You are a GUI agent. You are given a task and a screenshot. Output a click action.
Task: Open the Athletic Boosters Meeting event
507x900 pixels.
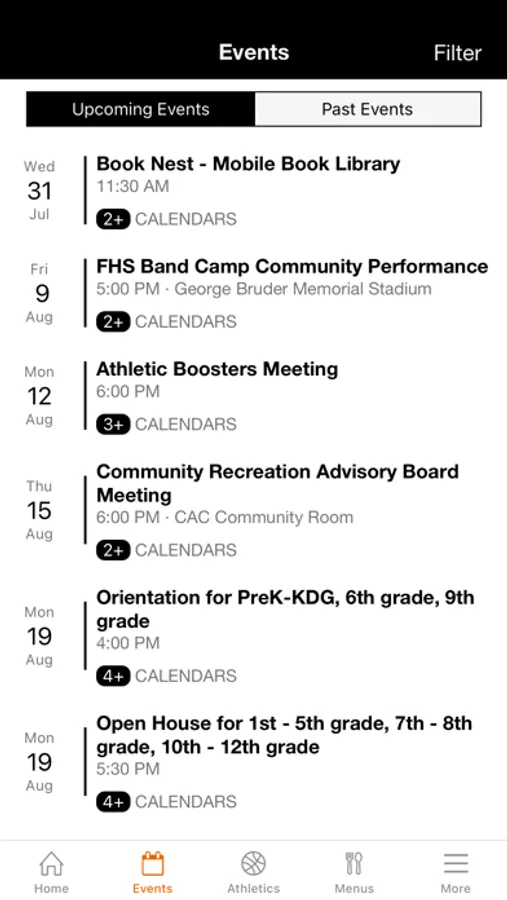click(253, 397)
